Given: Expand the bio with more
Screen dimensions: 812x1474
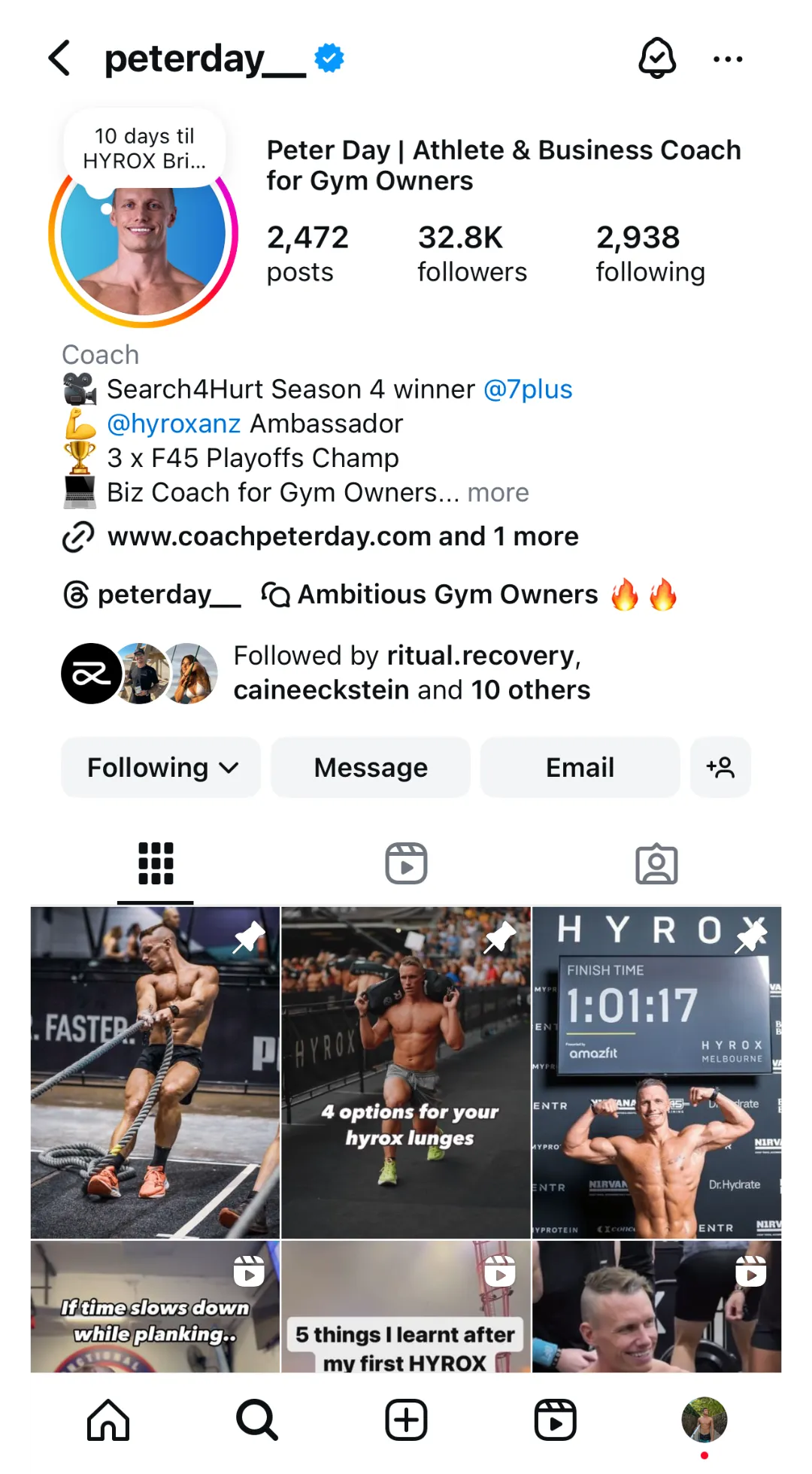Looking at the screenshot, I should point(498,493).
